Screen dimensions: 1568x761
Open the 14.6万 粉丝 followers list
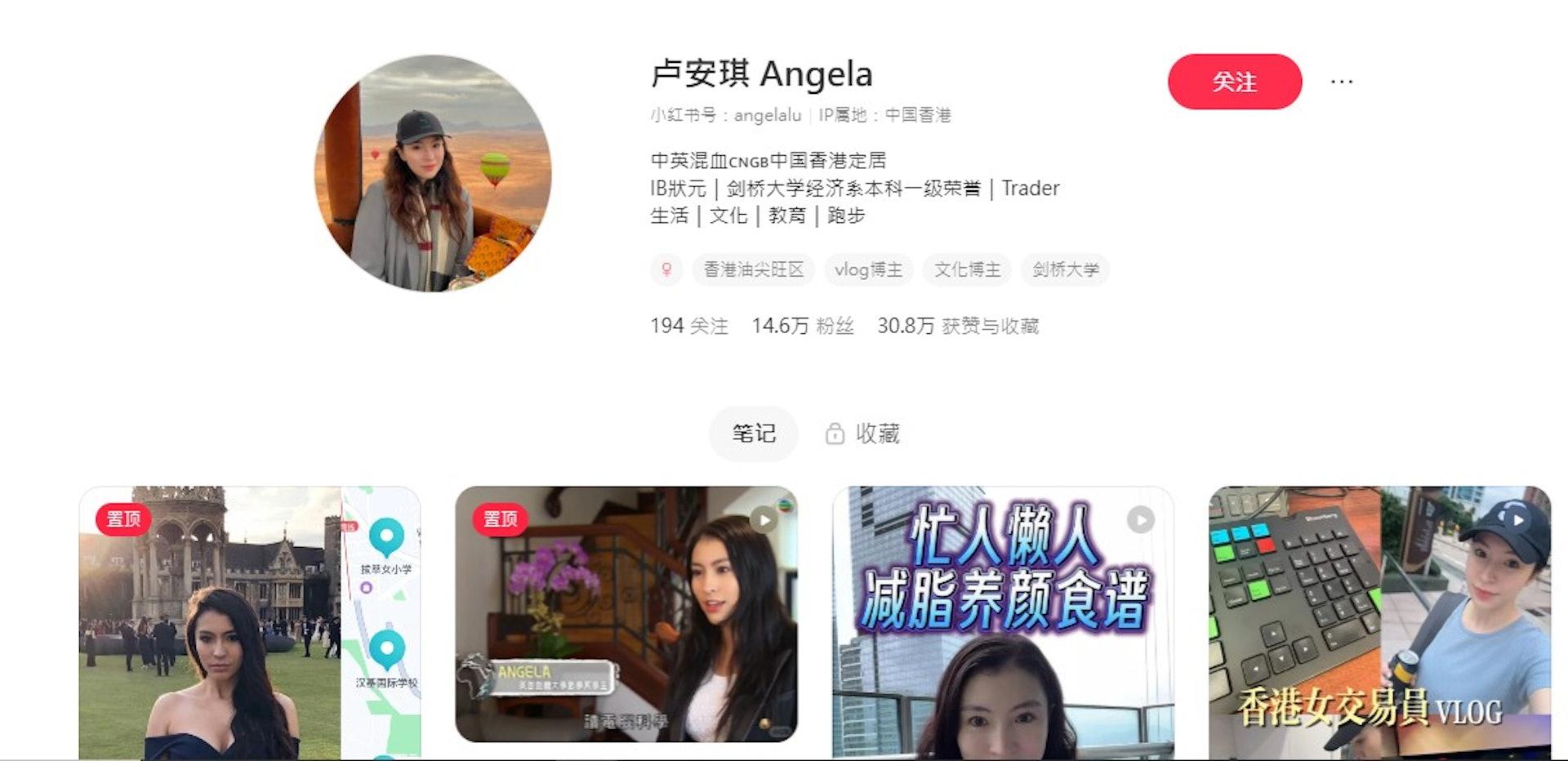(x=802, y=326)
